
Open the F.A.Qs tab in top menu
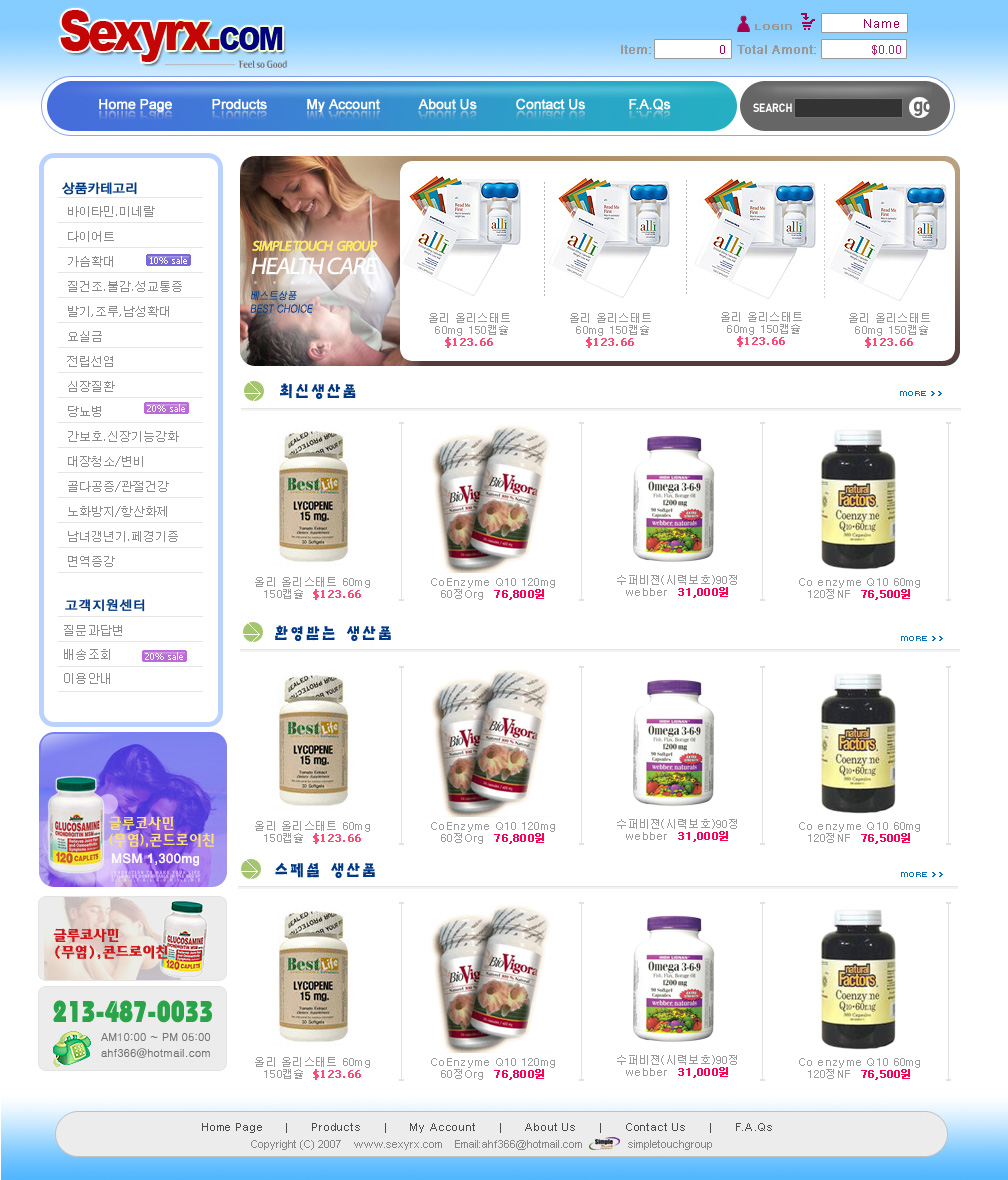(649, 105)
